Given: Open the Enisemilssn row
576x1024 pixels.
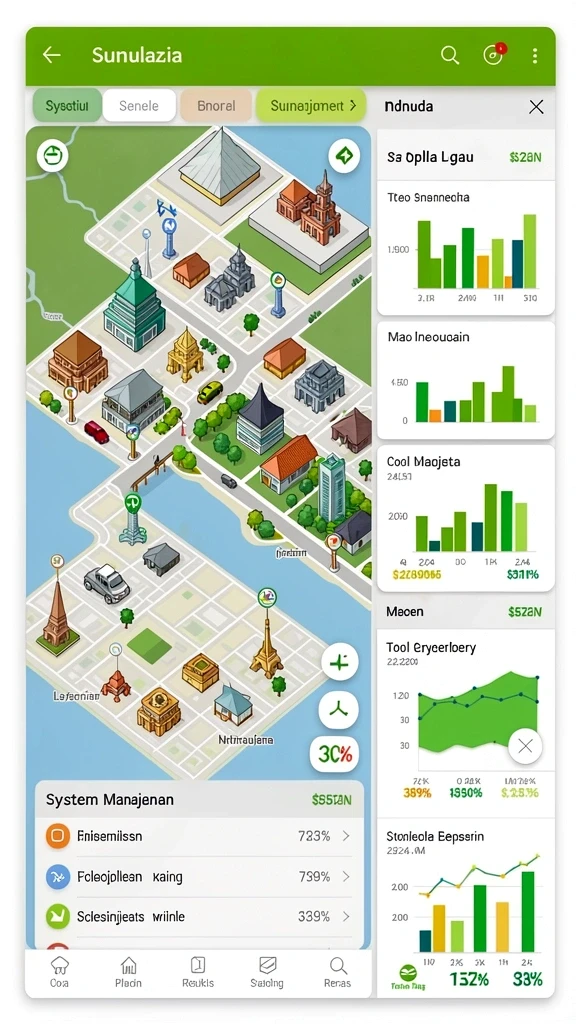Looking at the screenshot, I should 199,836.
